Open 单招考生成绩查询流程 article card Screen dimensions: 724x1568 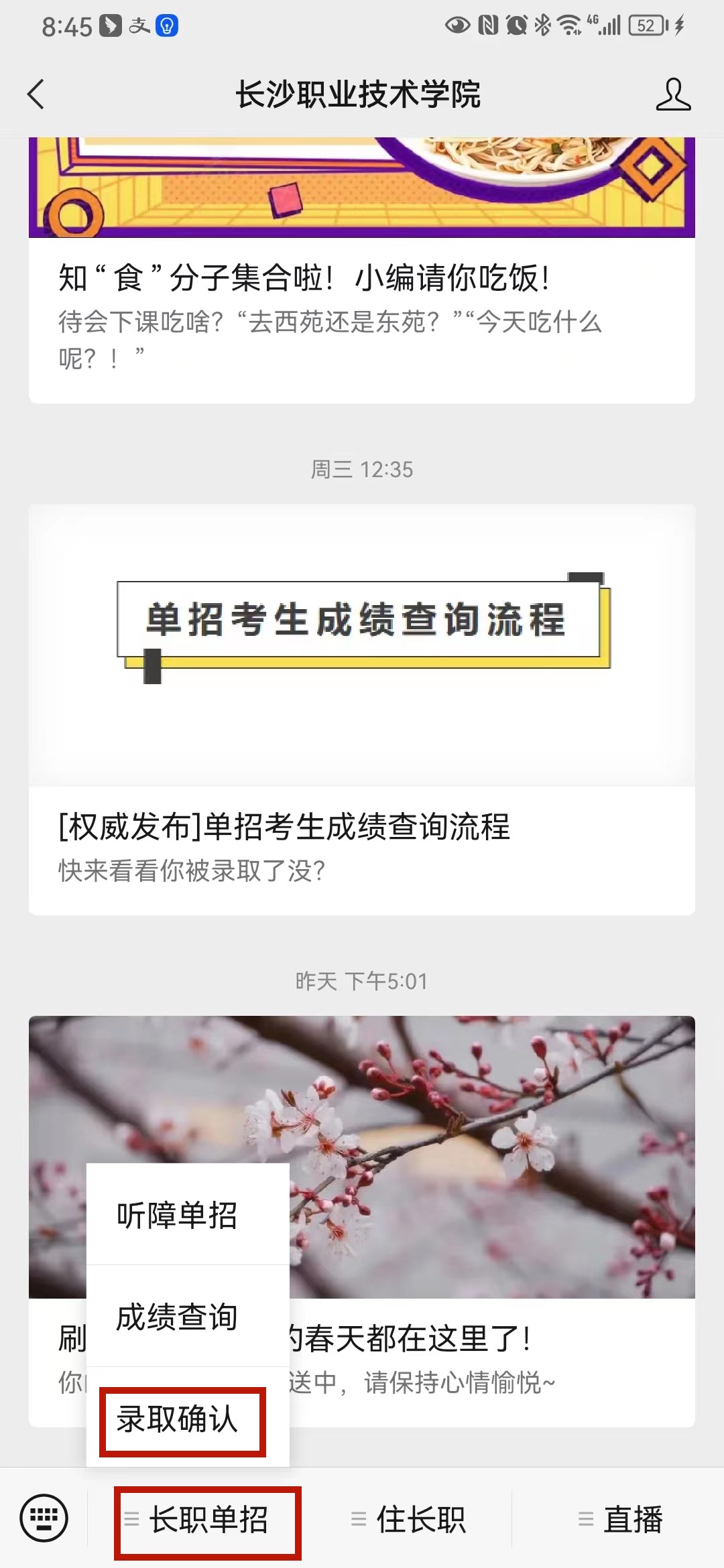tap(362, 709)
